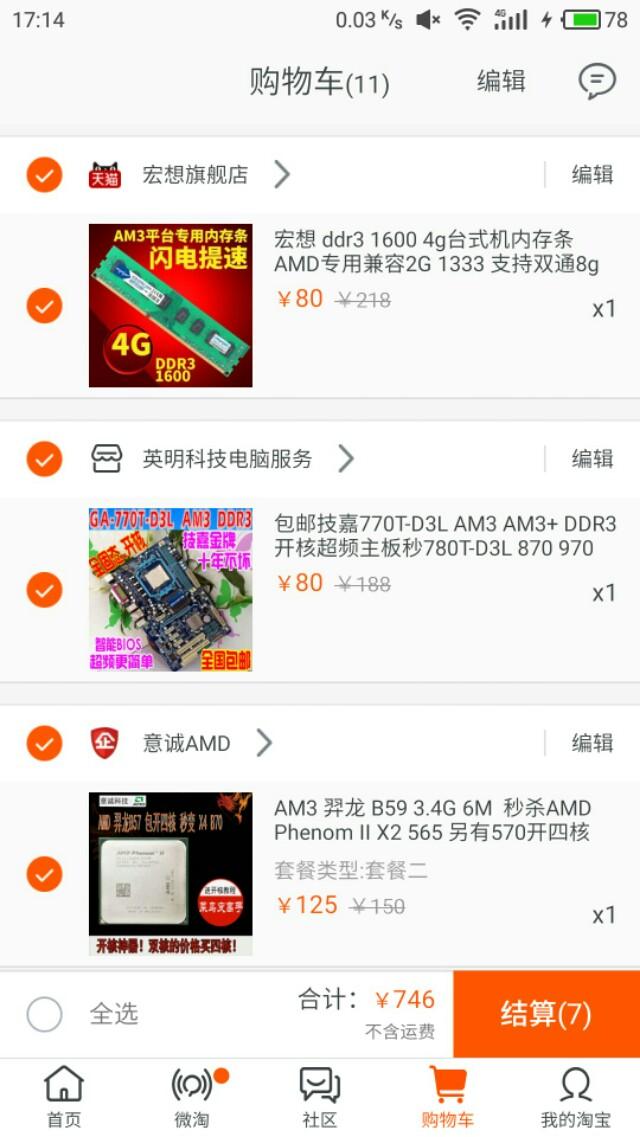Viewport: 640px width, 1137px height.
Task: Open the 宏想 ddr3 memory product image
Action: tap(170, 305)
